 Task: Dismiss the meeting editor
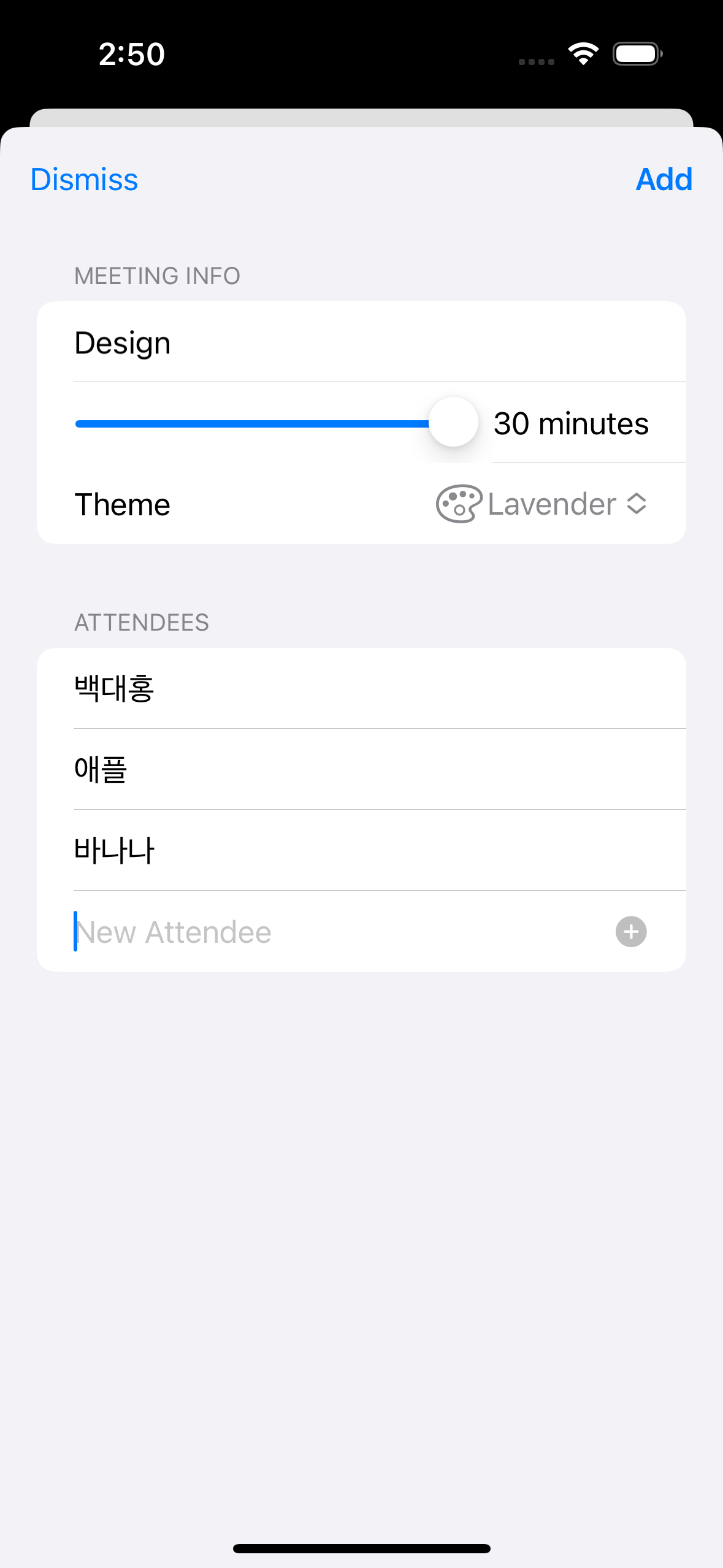[83, 179]
